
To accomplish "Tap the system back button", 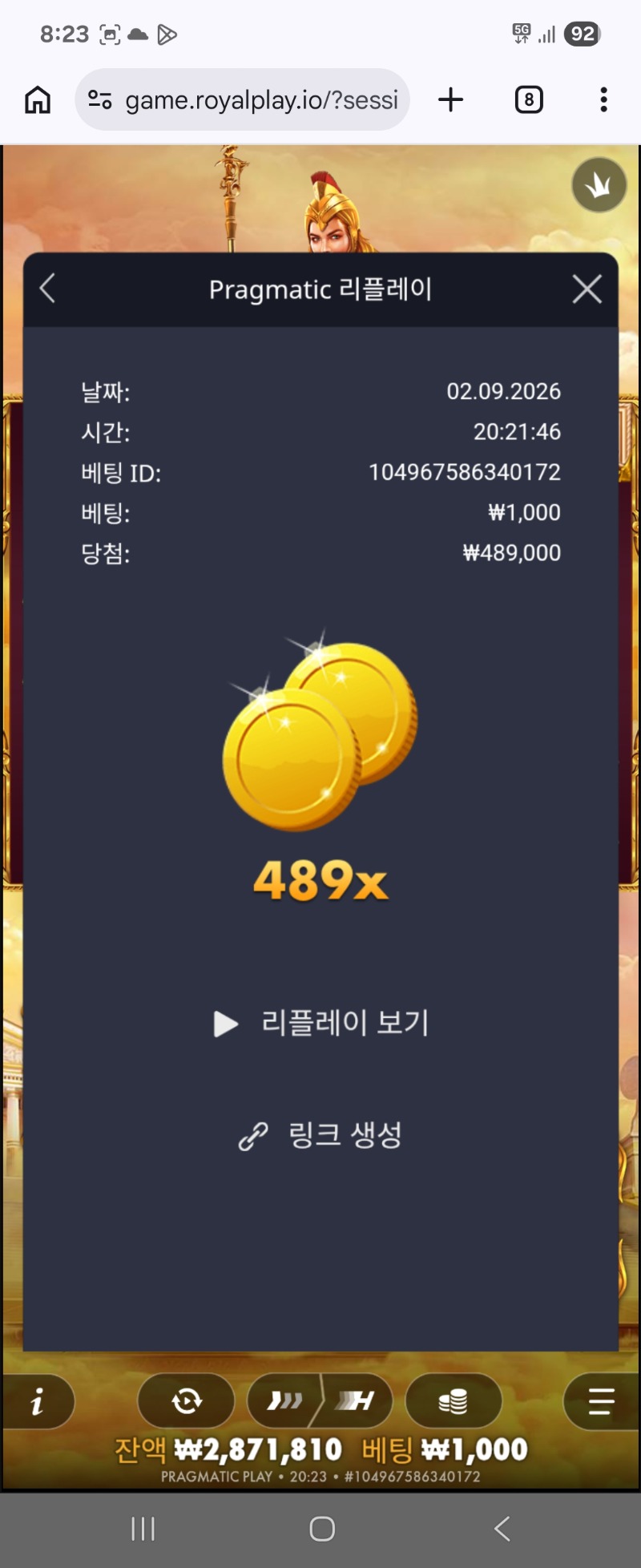I will point(502,1529).
